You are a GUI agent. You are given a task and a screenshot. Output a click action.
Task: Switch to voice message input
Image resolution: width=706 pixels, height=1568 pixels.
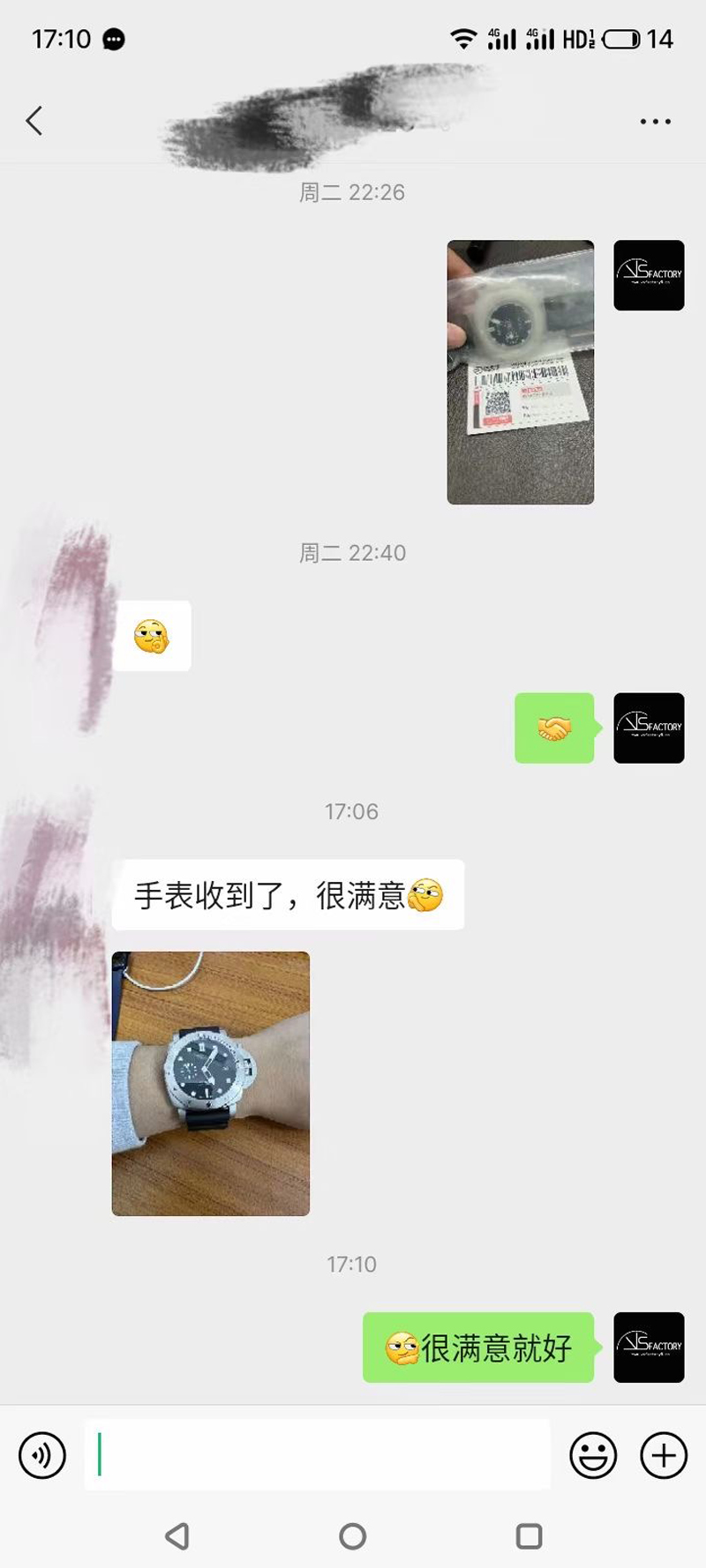[42, 1455]
